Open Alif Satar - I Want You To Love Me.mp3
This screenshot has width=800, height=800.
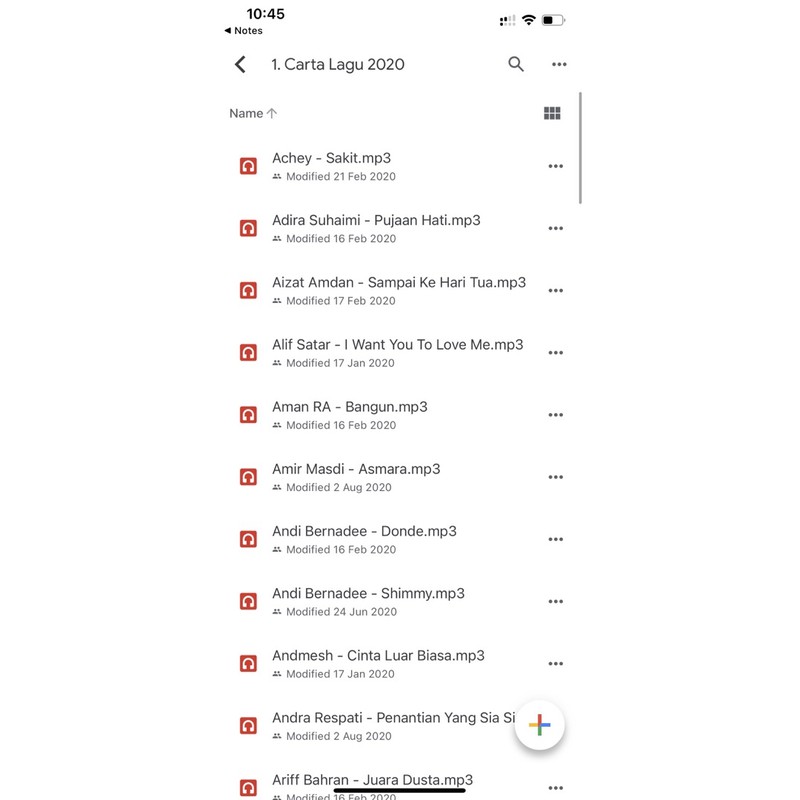388,353
